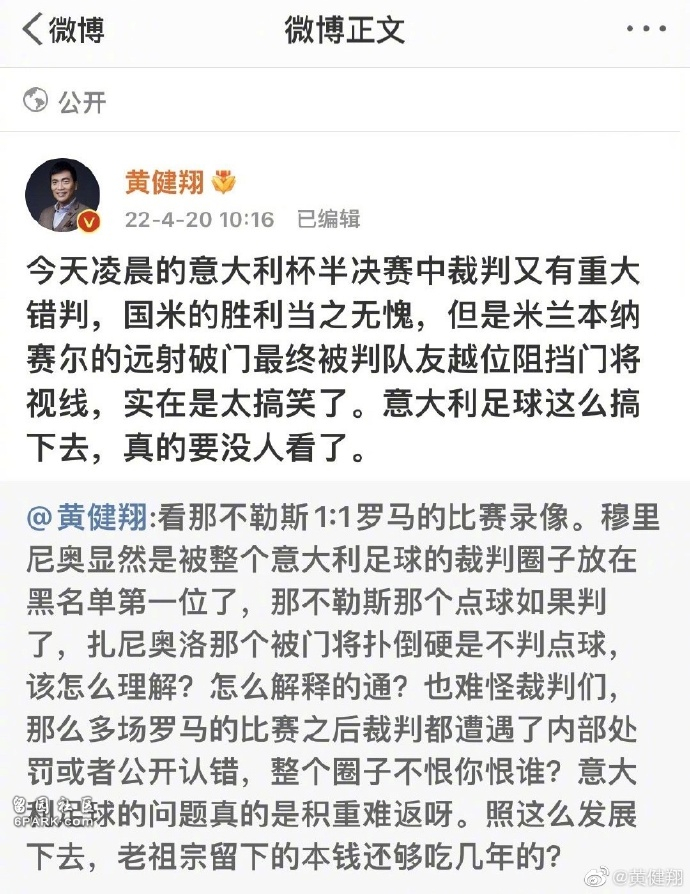View the post's 已编辑 edit history
The image size is (690, 894).
[x=328, y=218]
